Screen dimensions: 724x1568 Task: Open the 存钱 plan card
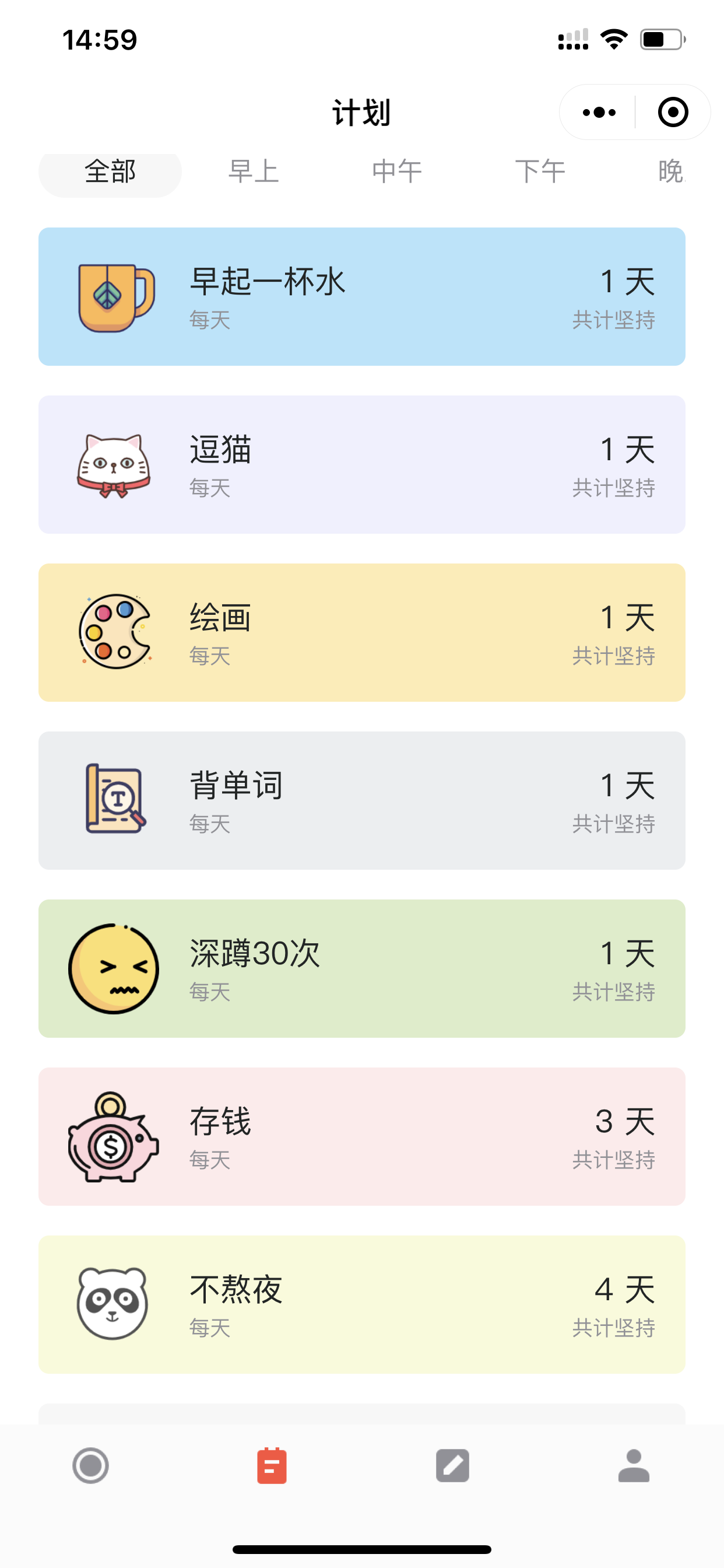pyautogui.click(x=361, y=1137)
